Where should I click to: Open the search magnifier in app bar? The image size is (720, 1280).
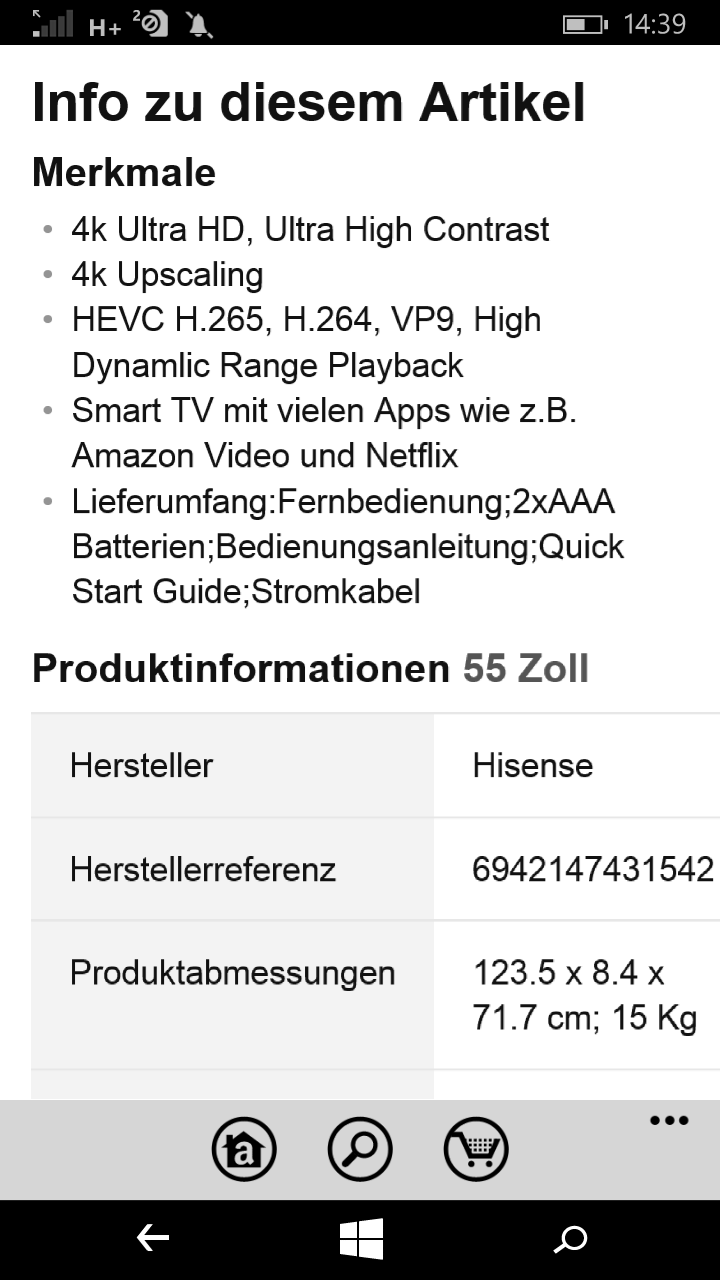click(360, 1149)
